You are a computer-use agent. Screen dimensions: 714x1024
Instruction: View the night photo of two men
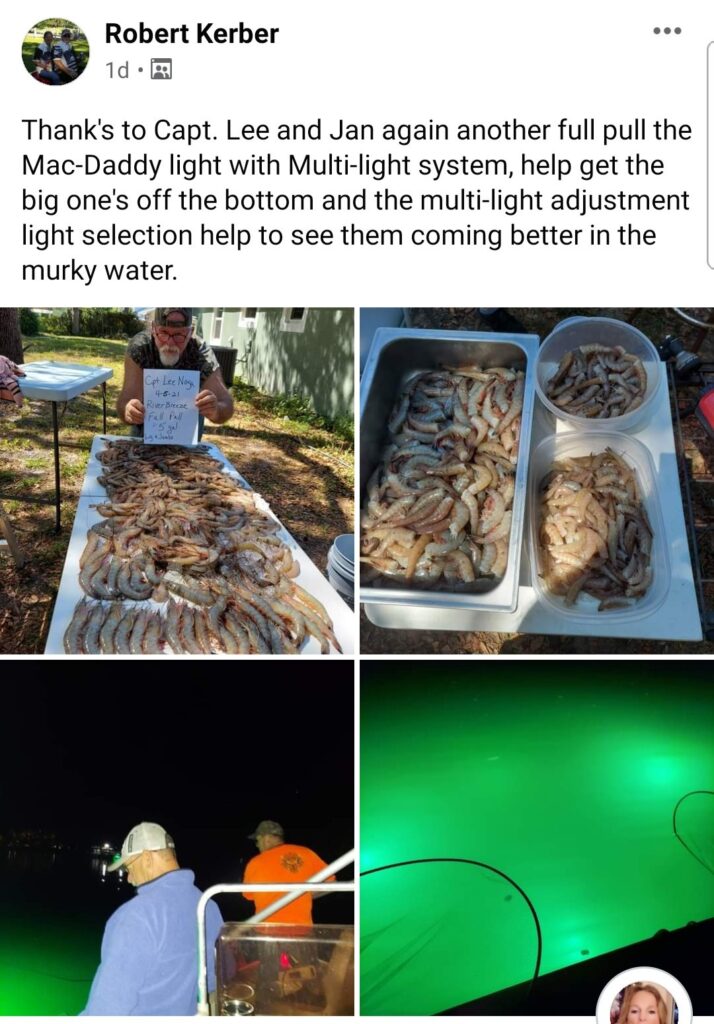177,836
